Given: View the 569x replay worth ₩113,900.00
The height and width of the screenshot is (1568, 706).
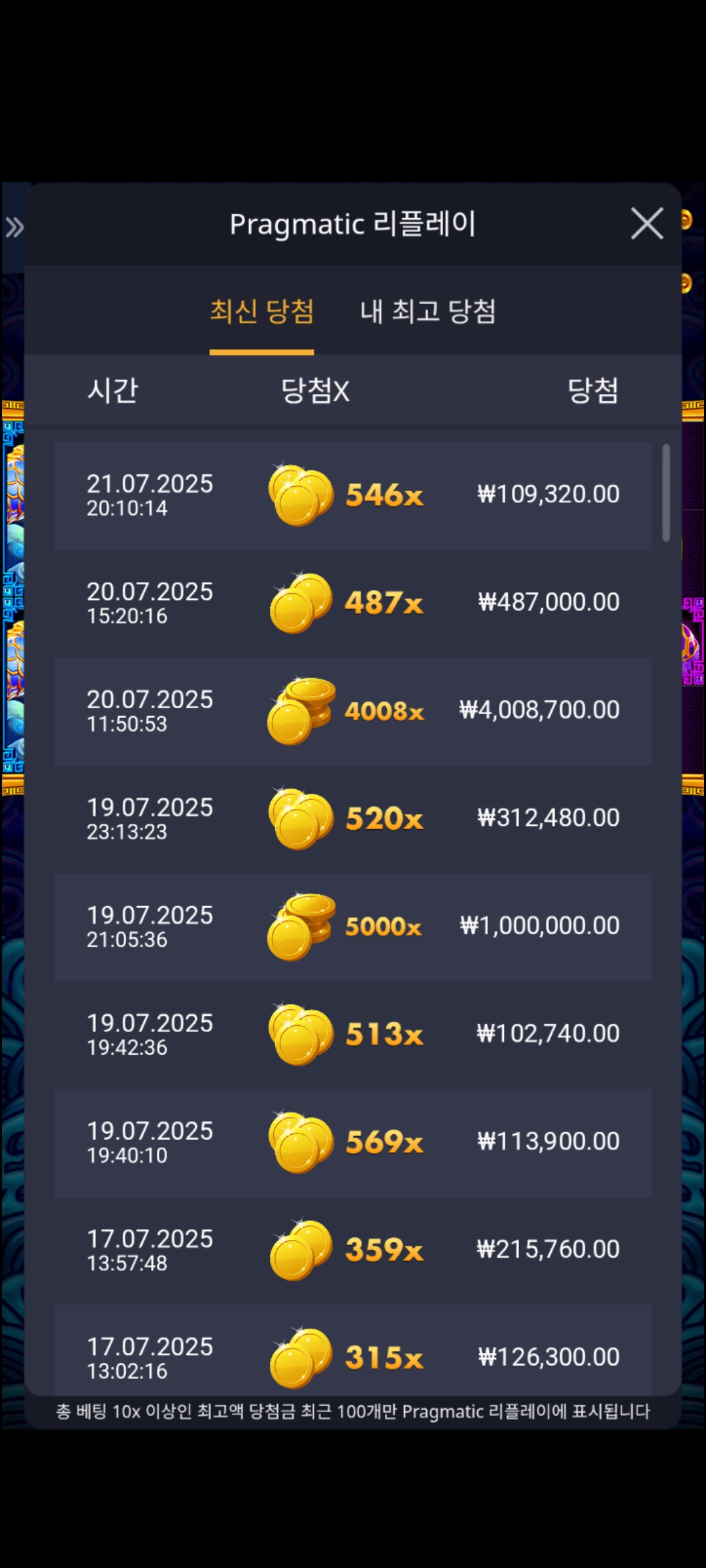Looking at the screenshot, I should coord(352,1142).
